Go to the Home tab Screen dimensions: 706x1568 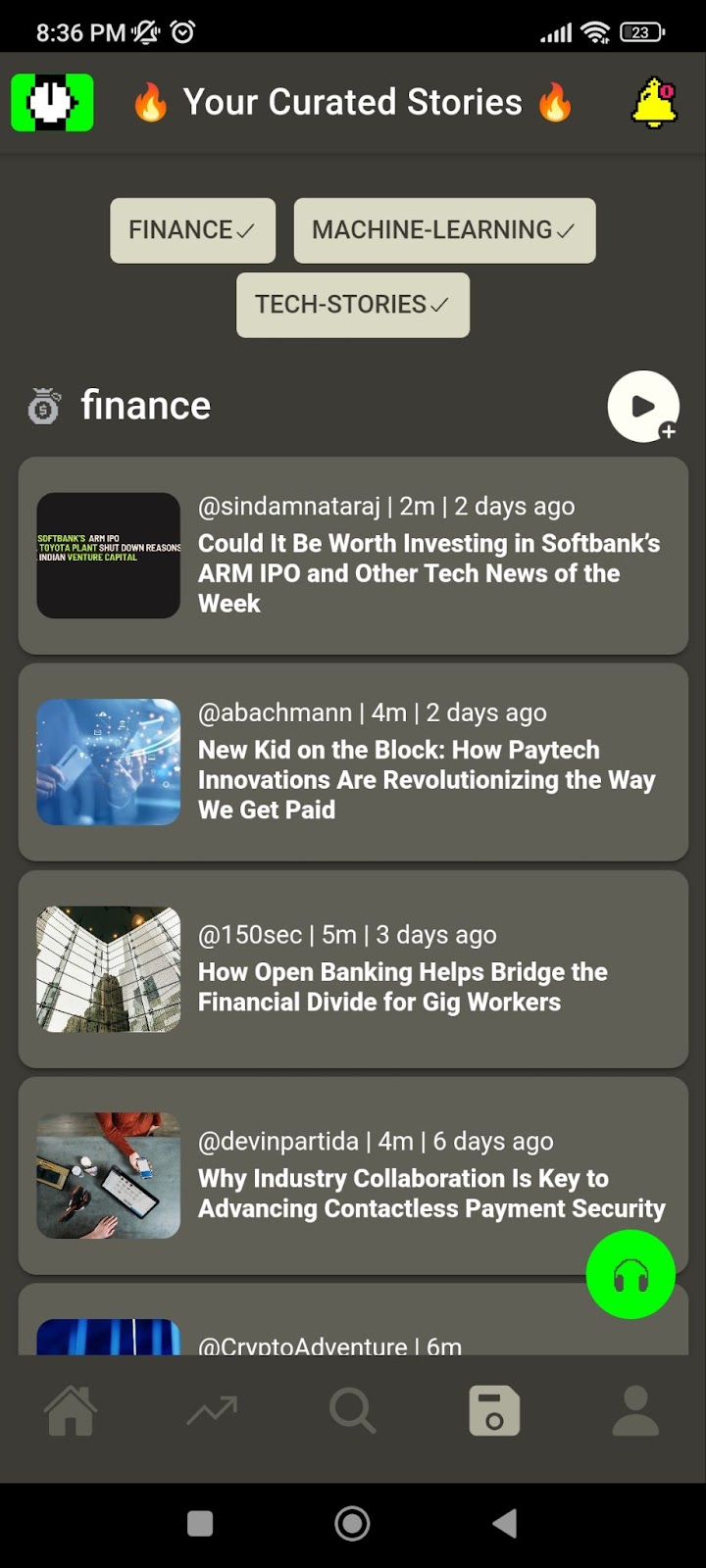click(x=71, y=1411)
